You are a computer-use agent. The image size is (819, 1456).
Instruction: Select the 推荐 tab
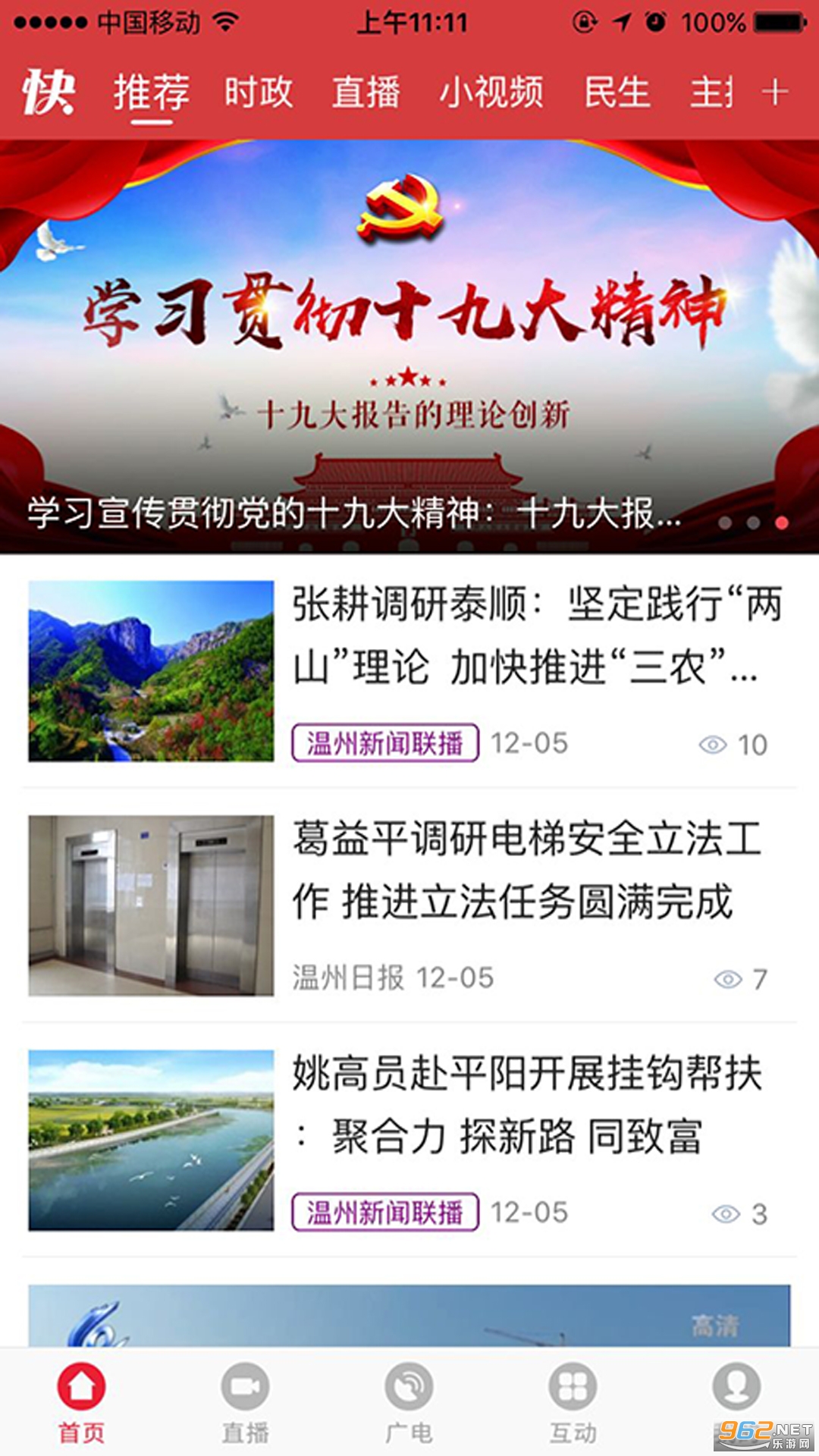[152, 93]
